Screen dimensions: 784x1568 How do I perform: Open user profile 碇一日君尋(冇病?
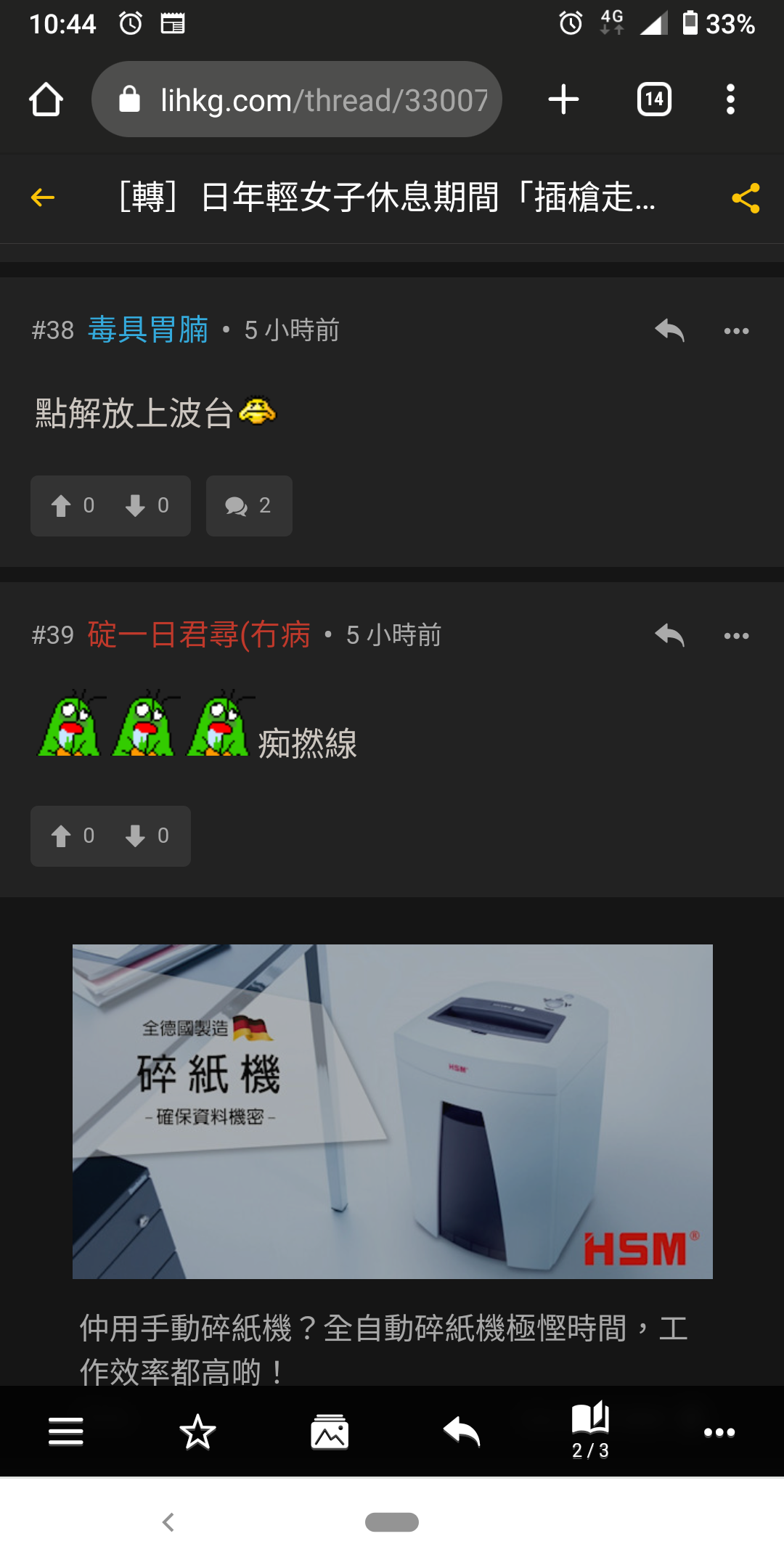pos(199,635)
